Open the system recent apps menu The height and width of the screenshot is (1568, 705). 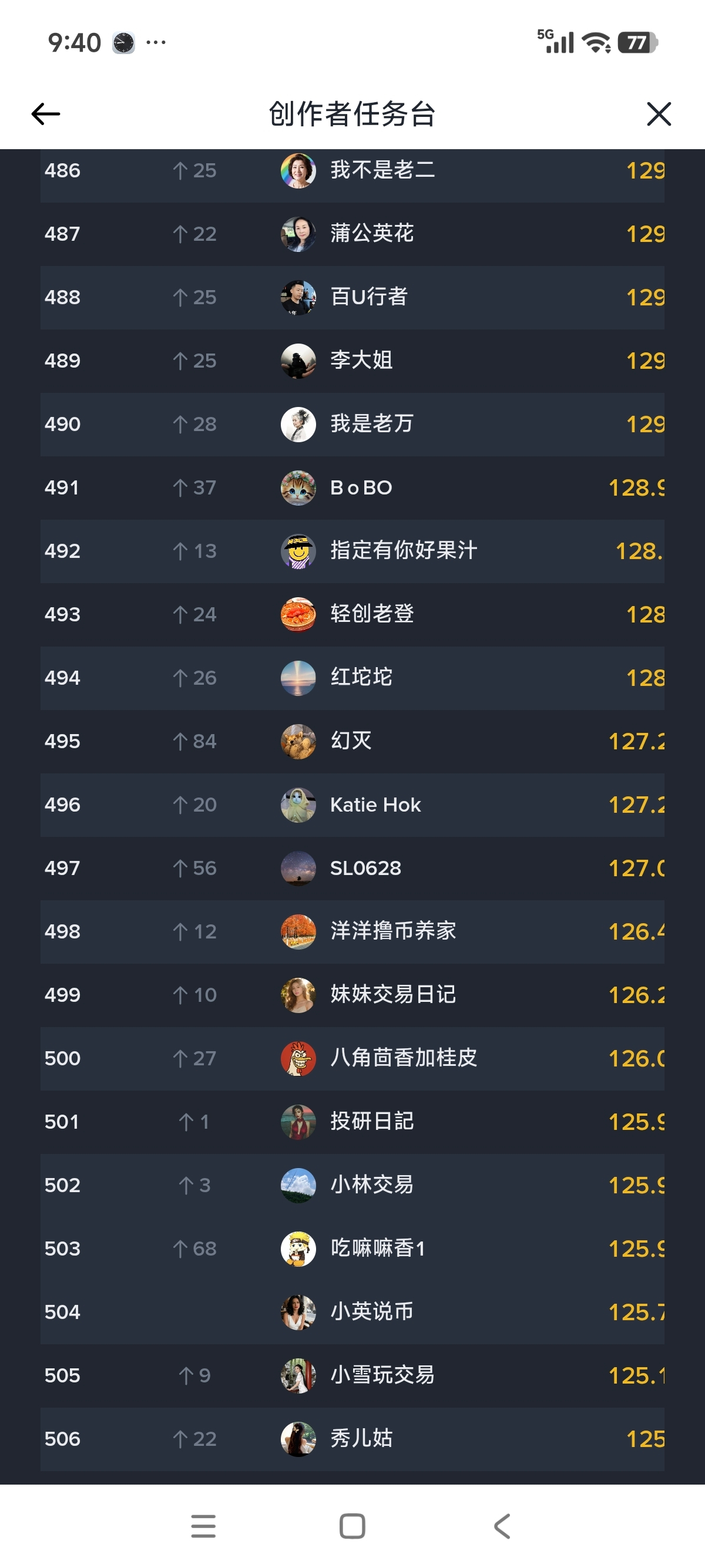coord(203,1526)
